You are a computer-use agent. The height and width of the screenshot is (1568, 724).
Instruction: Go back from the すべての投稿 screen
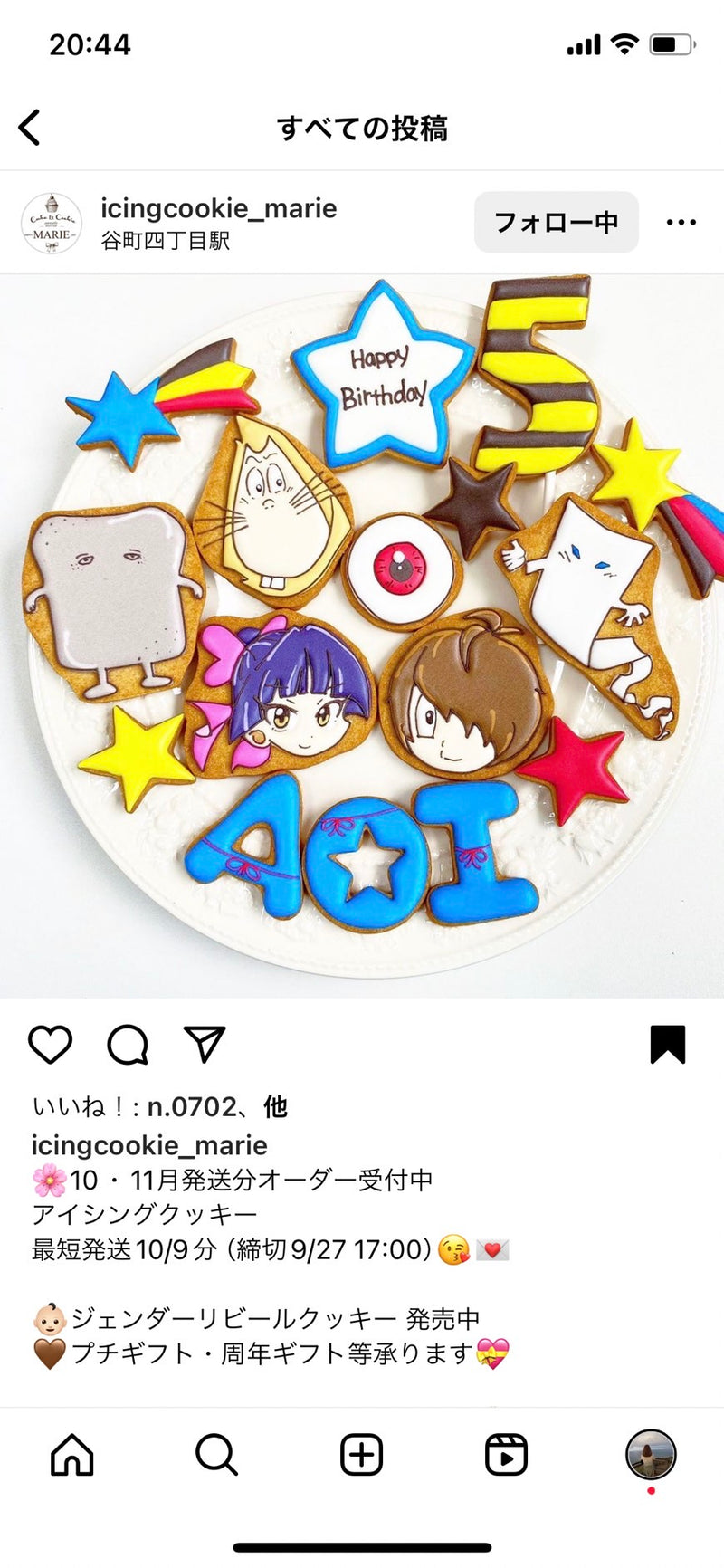pos(30,128)
